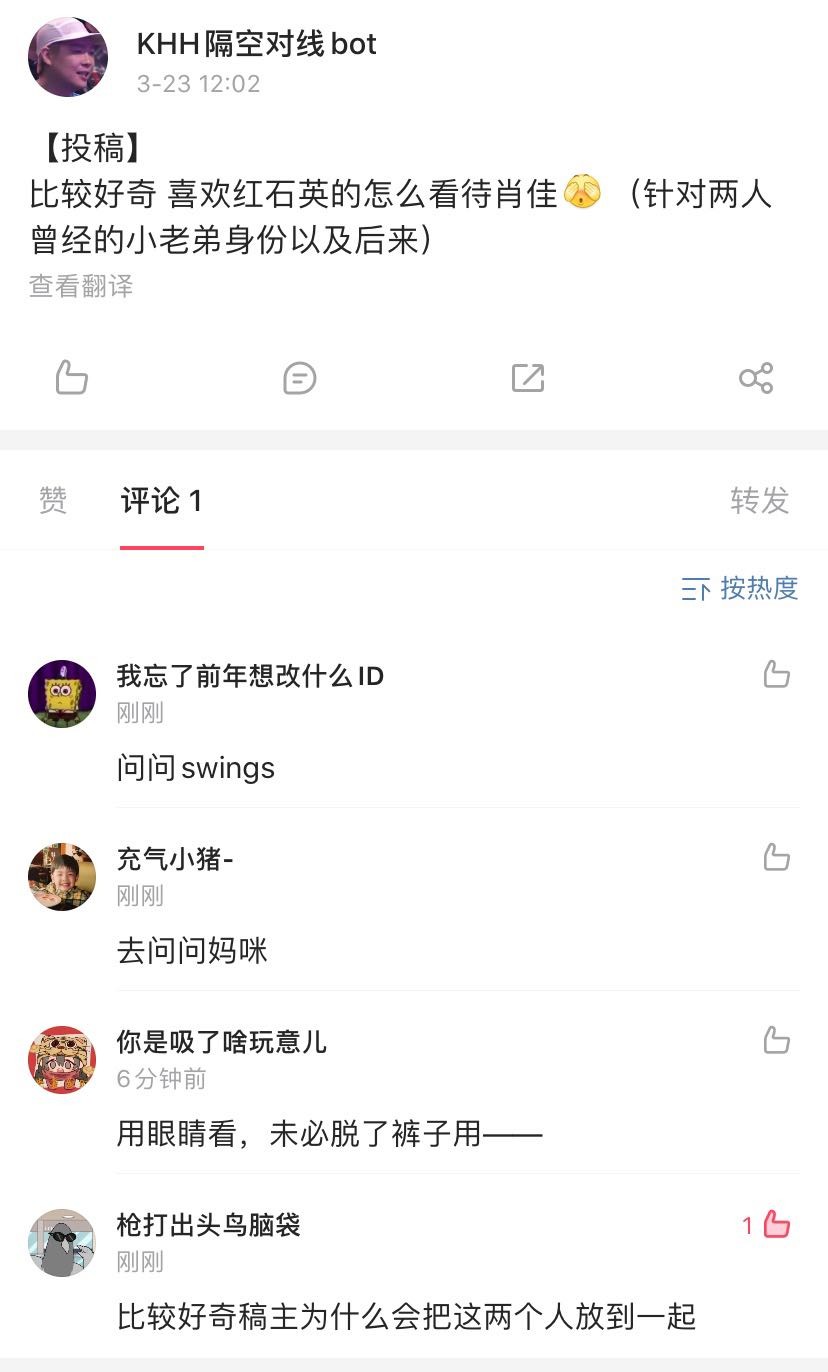Viewport: 828px width, 1372px height.
Task: Select the 评论 1 tab
Action: 161,500
